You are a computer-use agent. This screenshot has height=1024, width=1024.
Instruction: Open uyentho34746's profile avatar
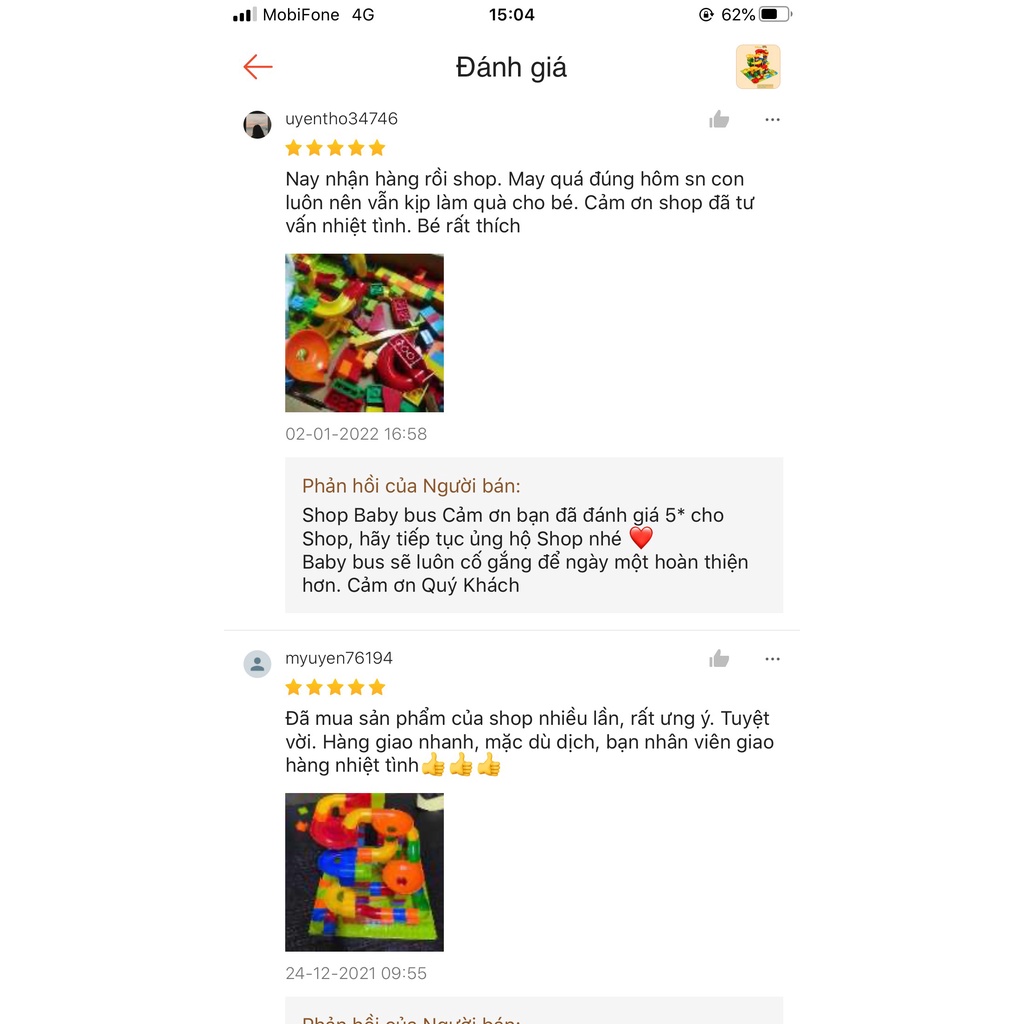point(258,125)
